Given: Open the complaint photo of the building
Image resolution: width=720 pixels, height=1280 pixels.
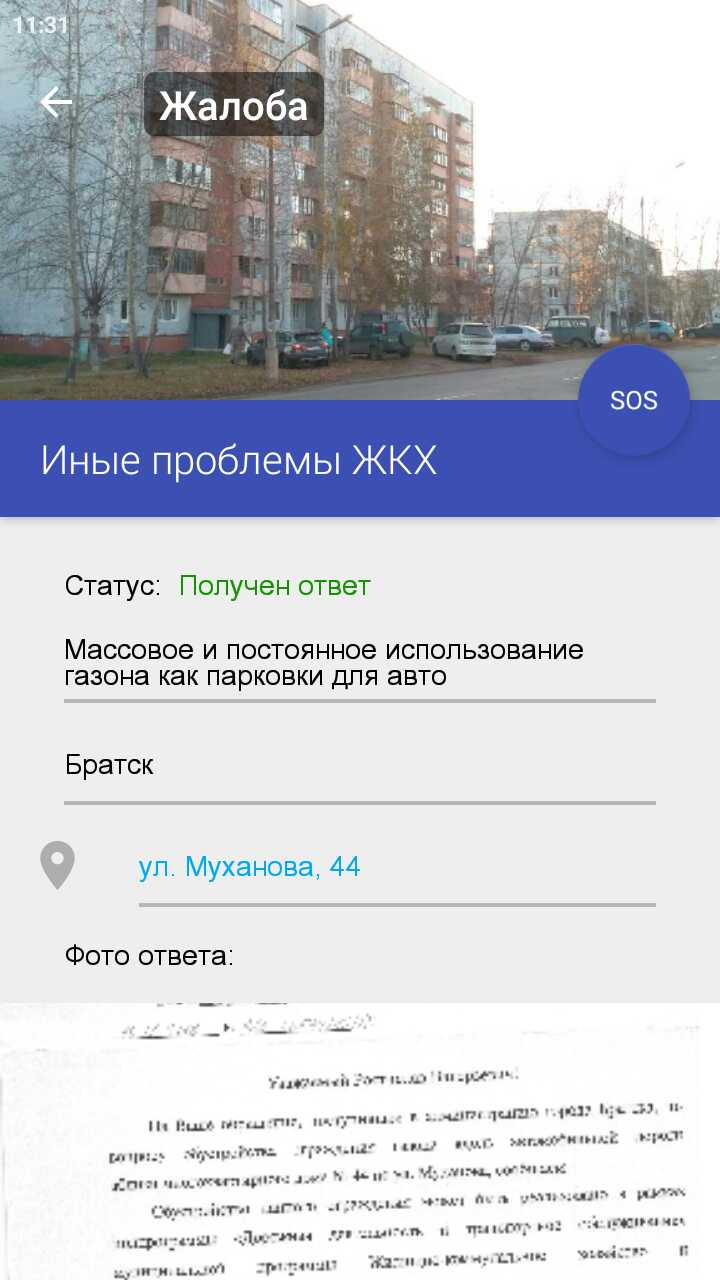Looking at the screenshot, I should tap(360, 200).
